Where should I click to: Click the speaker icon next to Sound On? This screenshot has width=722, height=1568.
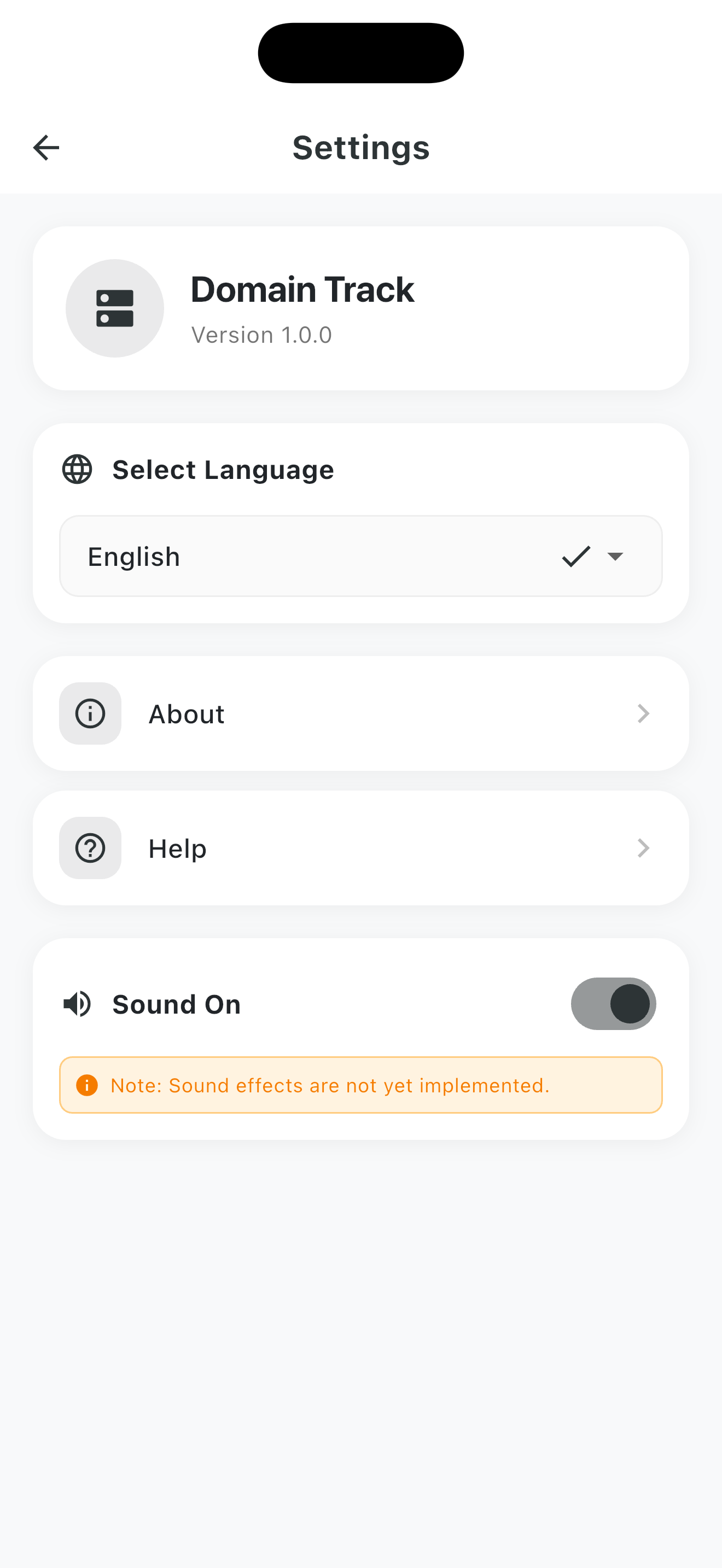pos(76,1004)
